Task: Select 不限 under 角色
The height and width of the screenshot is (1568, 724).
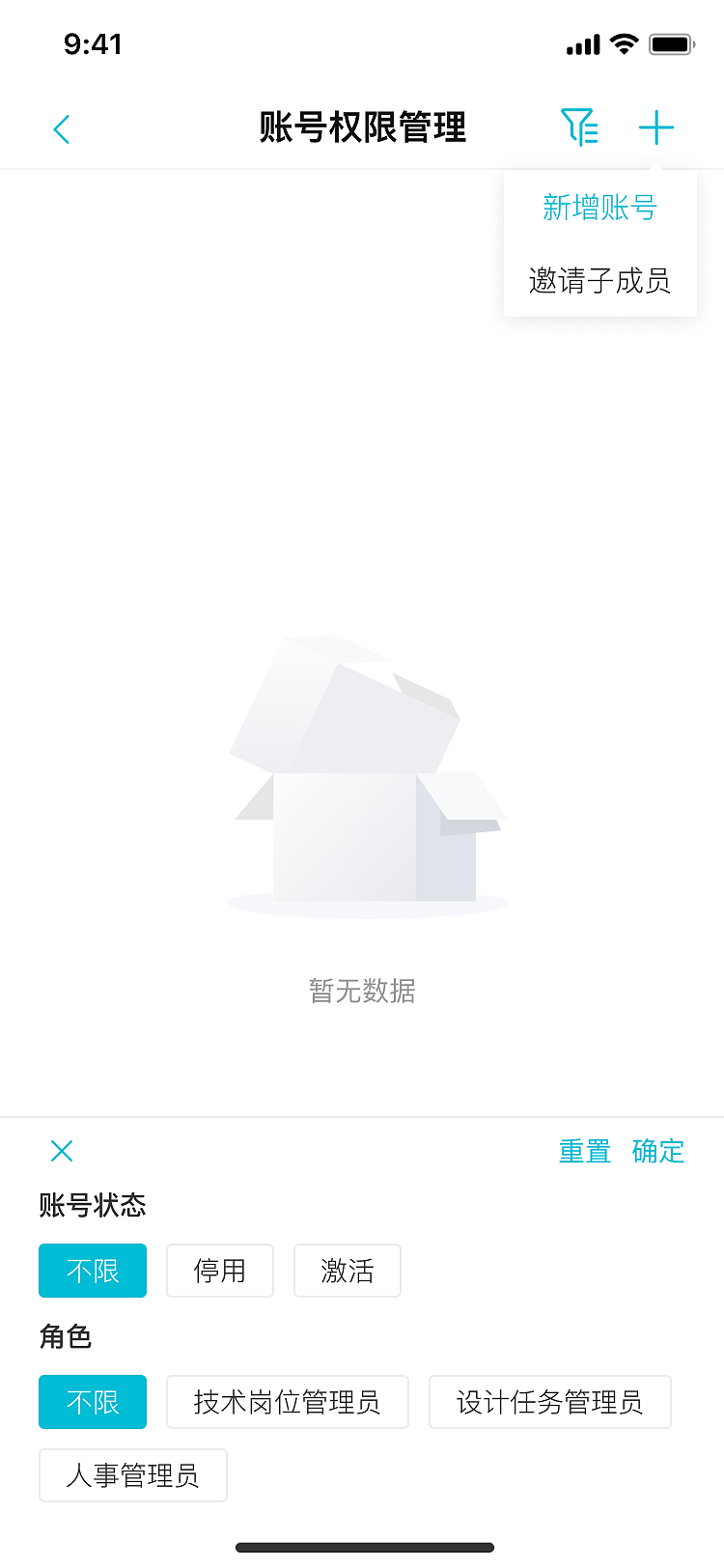Action: (x=93, y=1402)
